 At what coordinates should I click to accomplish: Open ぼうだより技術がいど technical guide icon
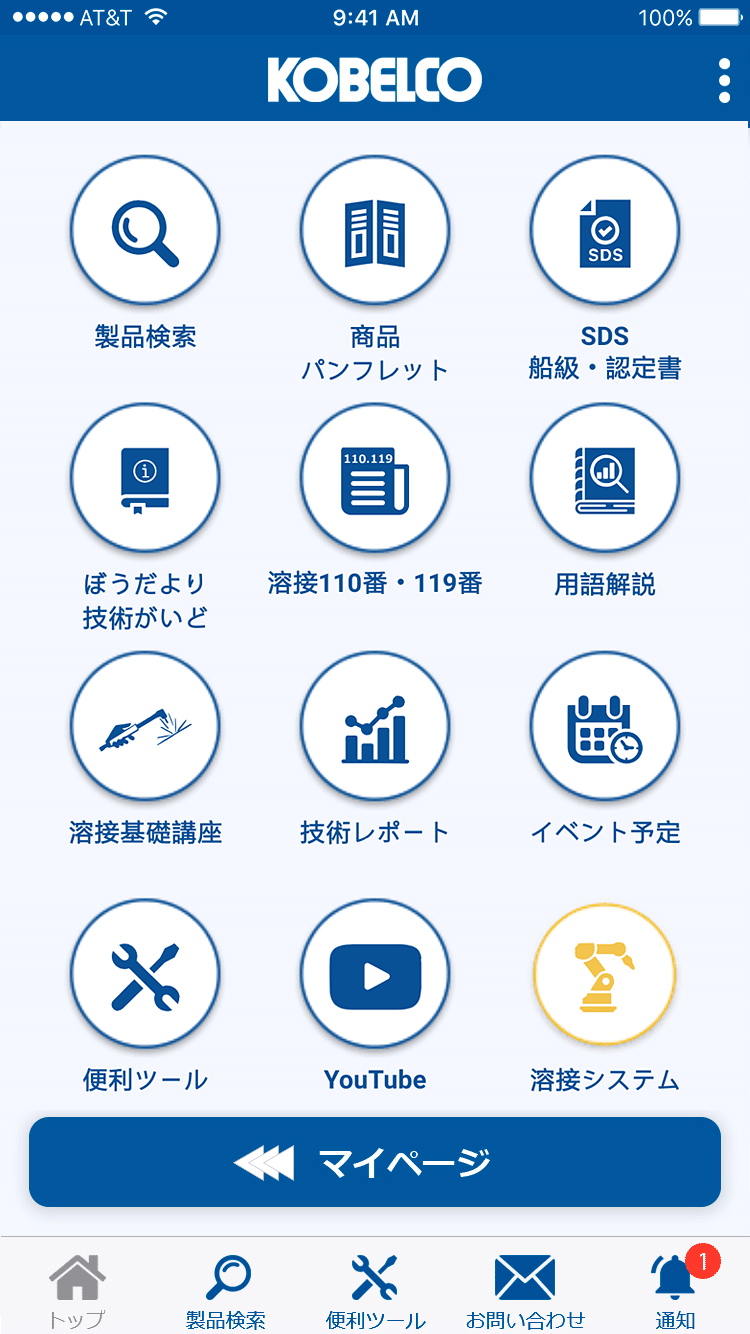pos(145,477)
